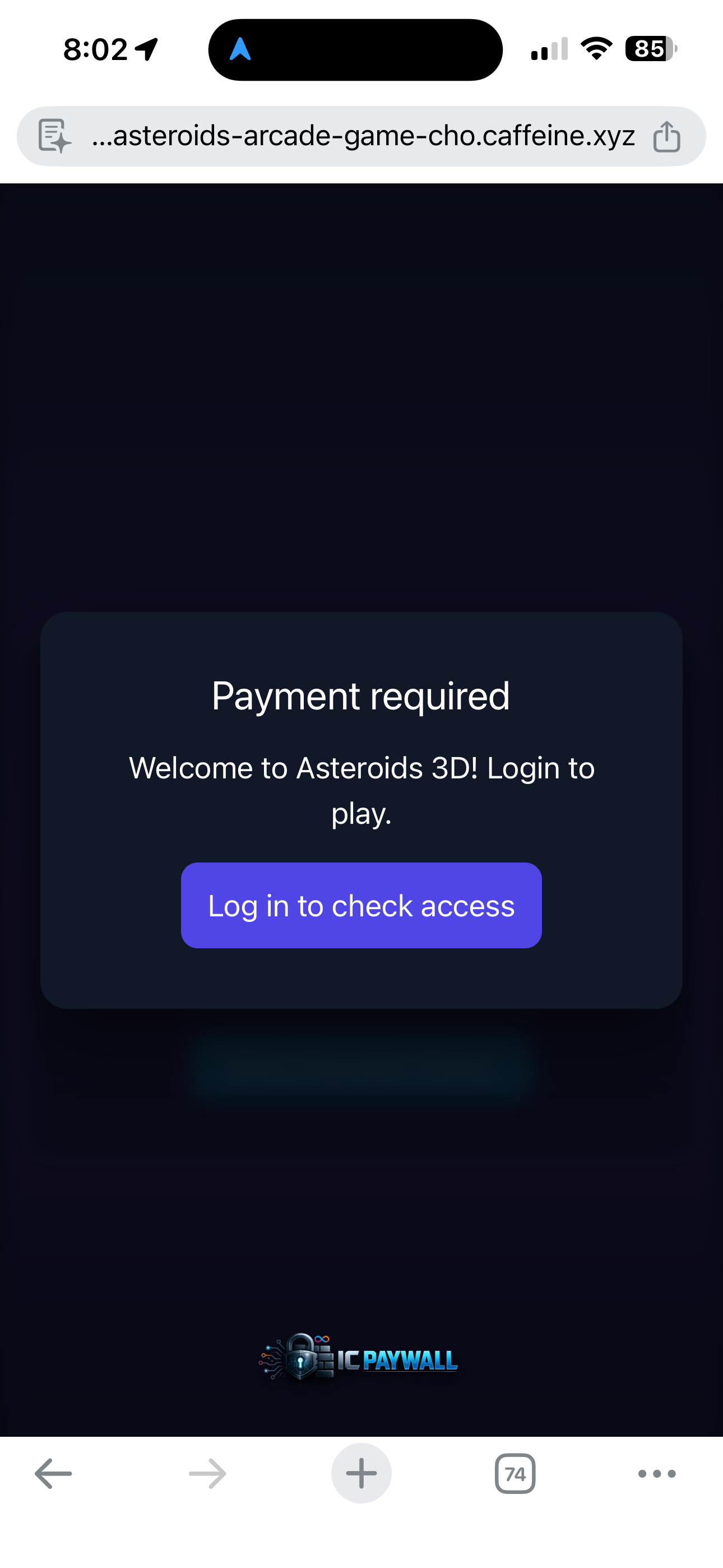Open a new tab with the plus icon
Image resolution: width=723 pixels, height=1568 pixels.
tap(361, 1473)
